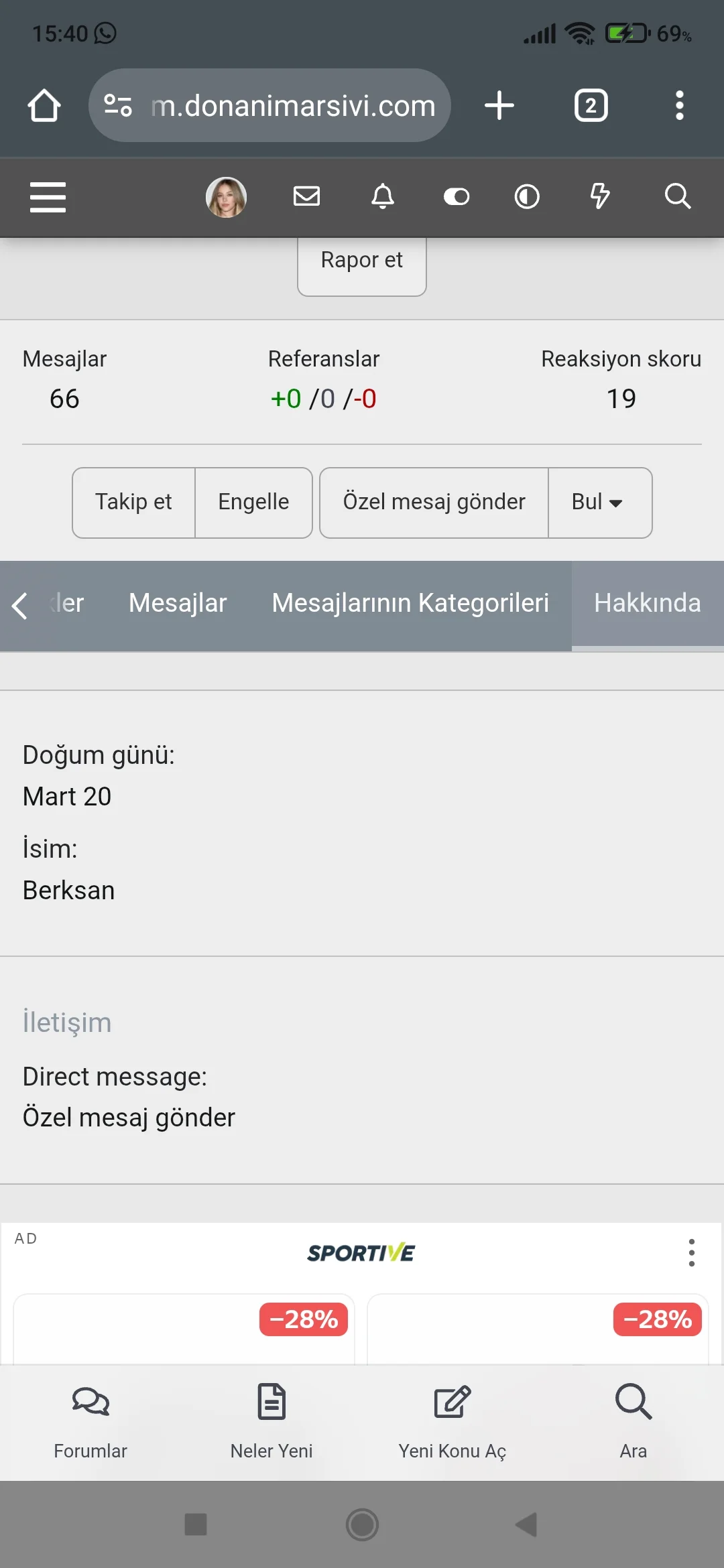Tap the Özel mesaj gönder button

click(x=434, y=502)
